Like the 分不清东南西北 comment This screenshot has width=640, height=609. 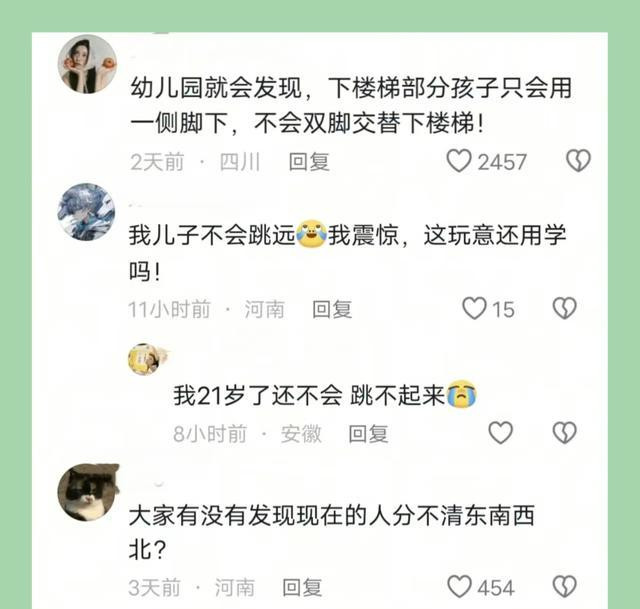(459, 587)
